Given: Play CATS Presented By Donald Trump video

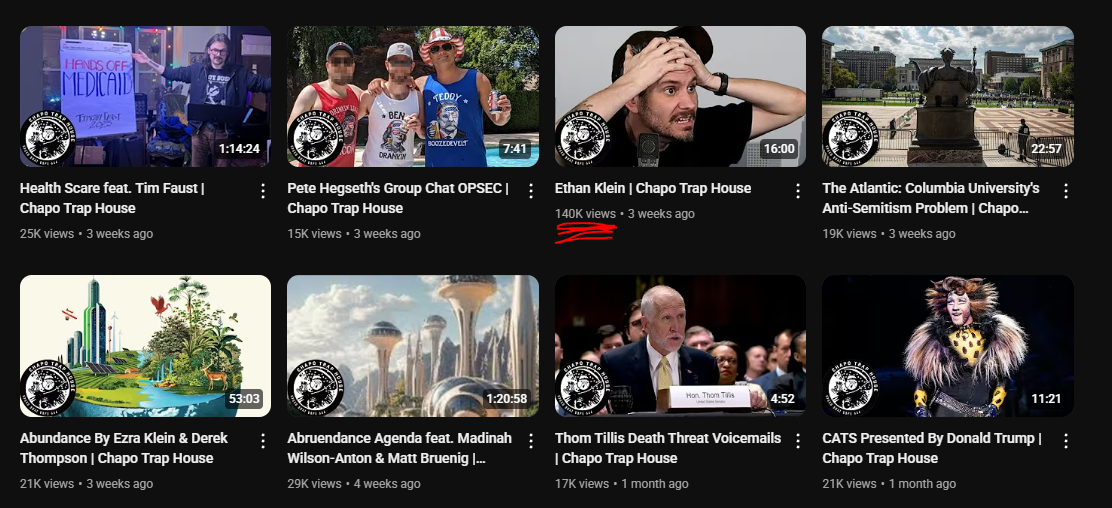Looking at the screenshot, I should [947, 345].
